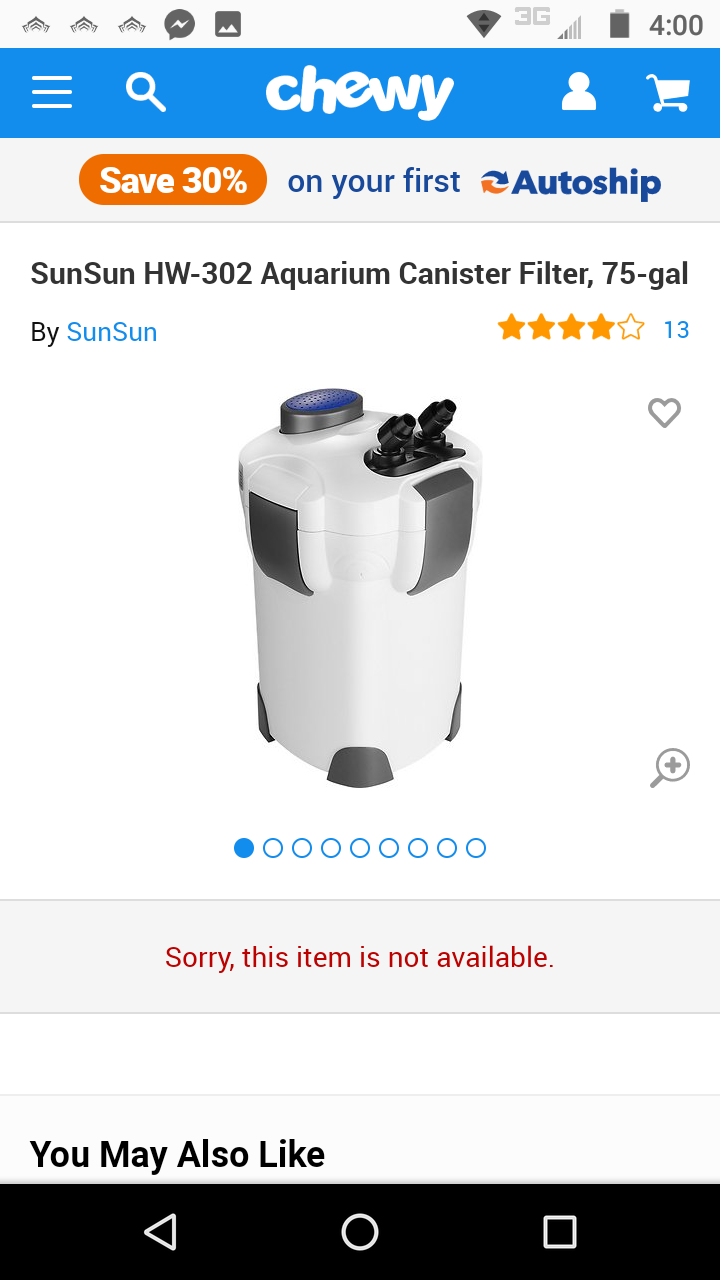Screen dimensions: 720x1280
Task: Open the hamburger navigation menu
Action: point(52,93)
